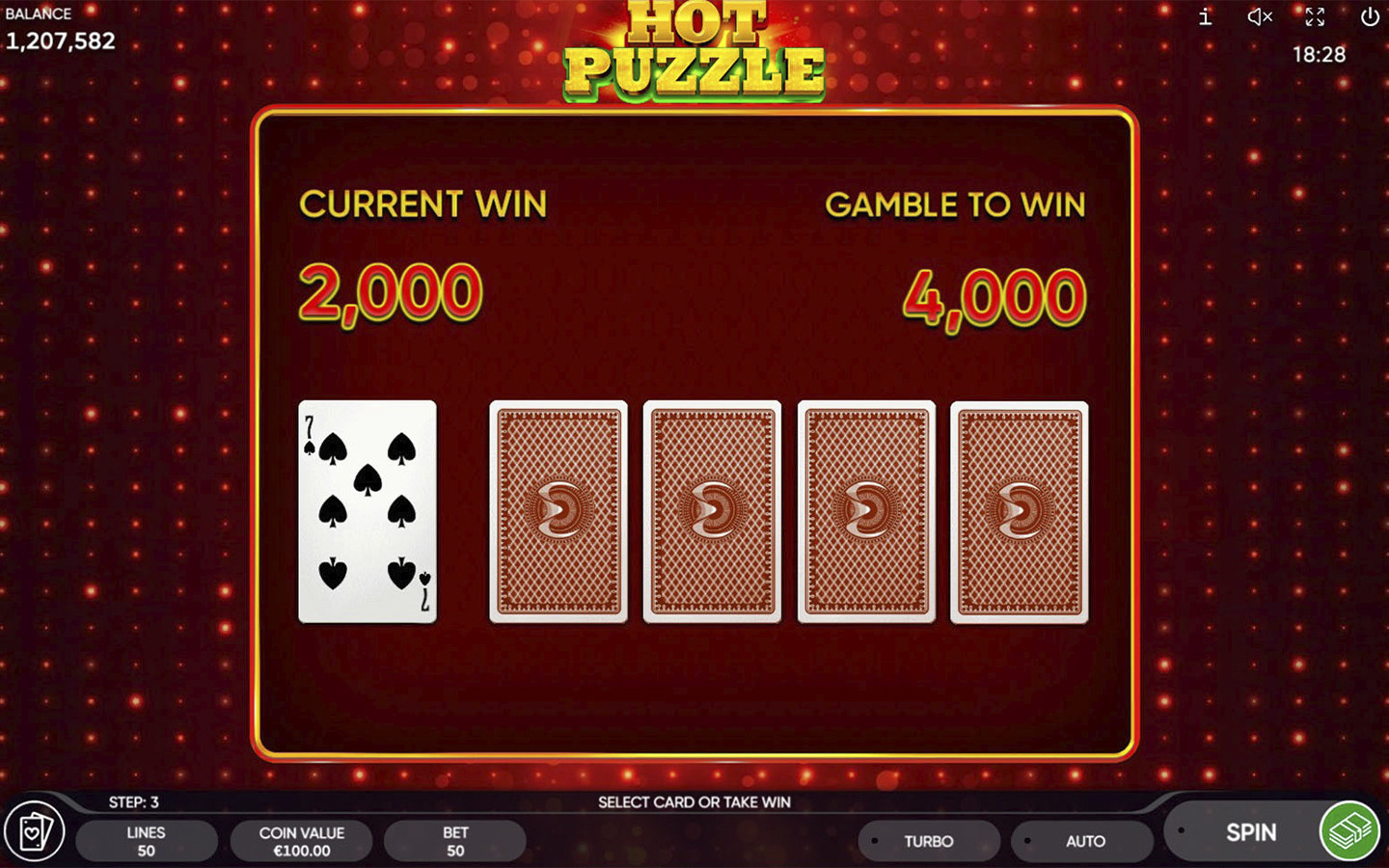This screenshot has height=868, width=1389.
Task: Hit the Spin button
Action: (x=1250, y=831)
